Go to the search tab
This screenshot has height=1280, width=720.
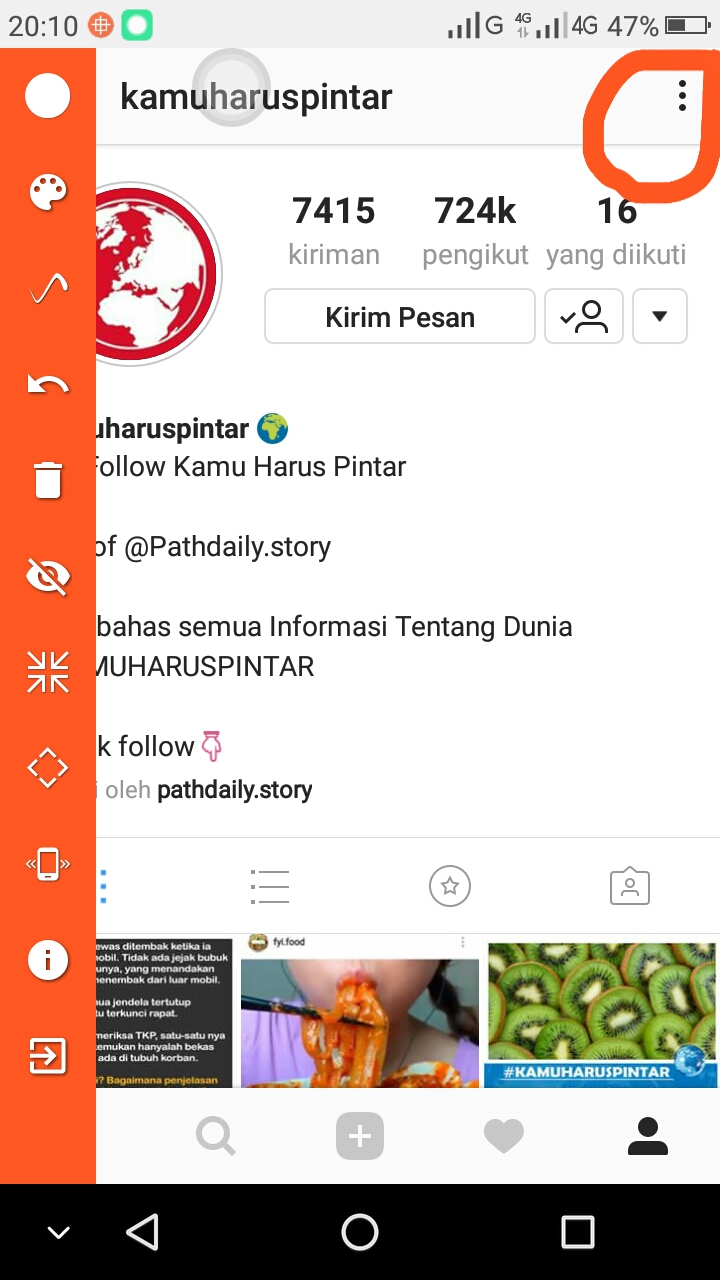coord(216,1136)
